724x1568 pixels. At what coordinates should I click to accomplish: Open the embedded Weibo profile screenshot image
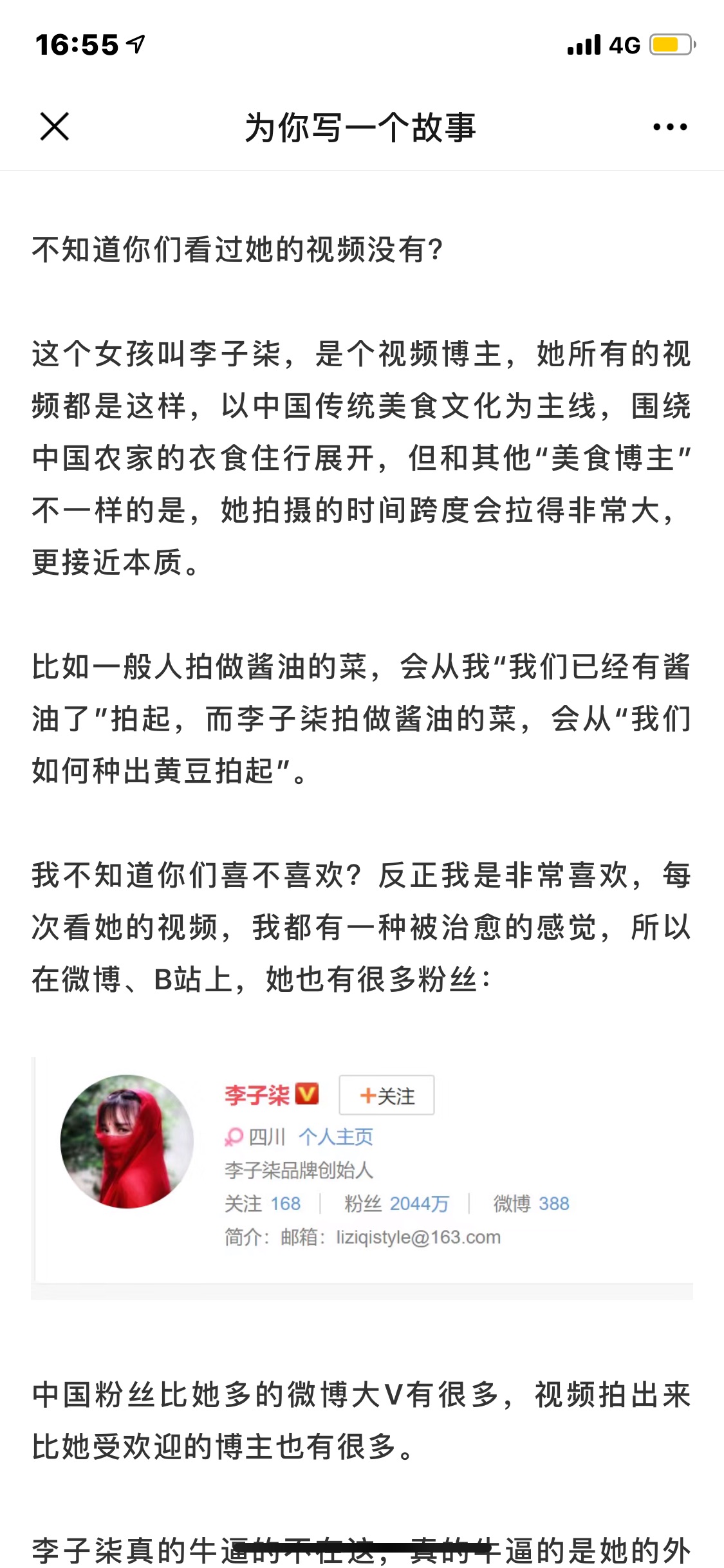click(x=362, y=1178)
